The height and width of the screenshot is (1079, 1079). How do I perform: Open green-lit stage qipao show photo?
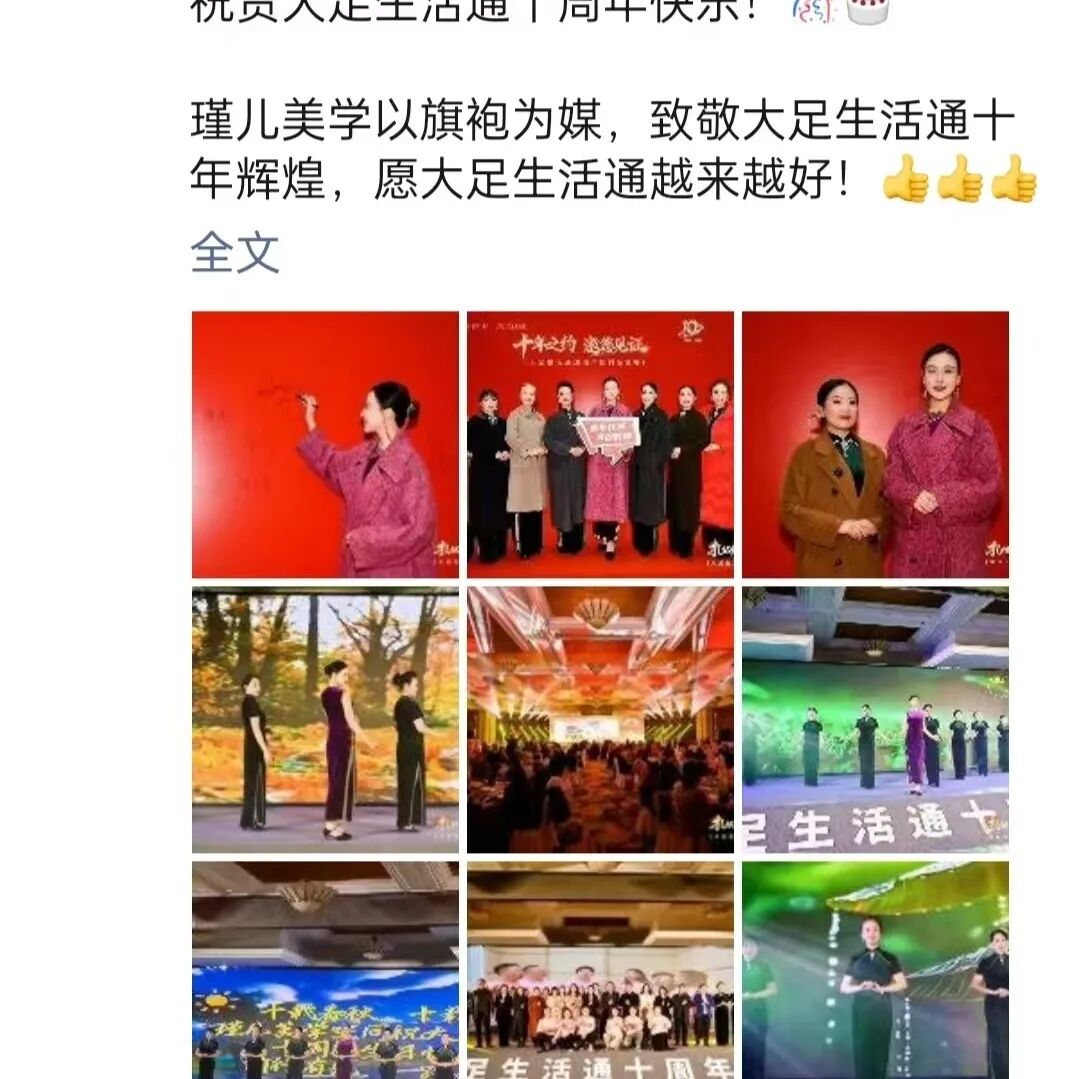(x=875, y=719)
